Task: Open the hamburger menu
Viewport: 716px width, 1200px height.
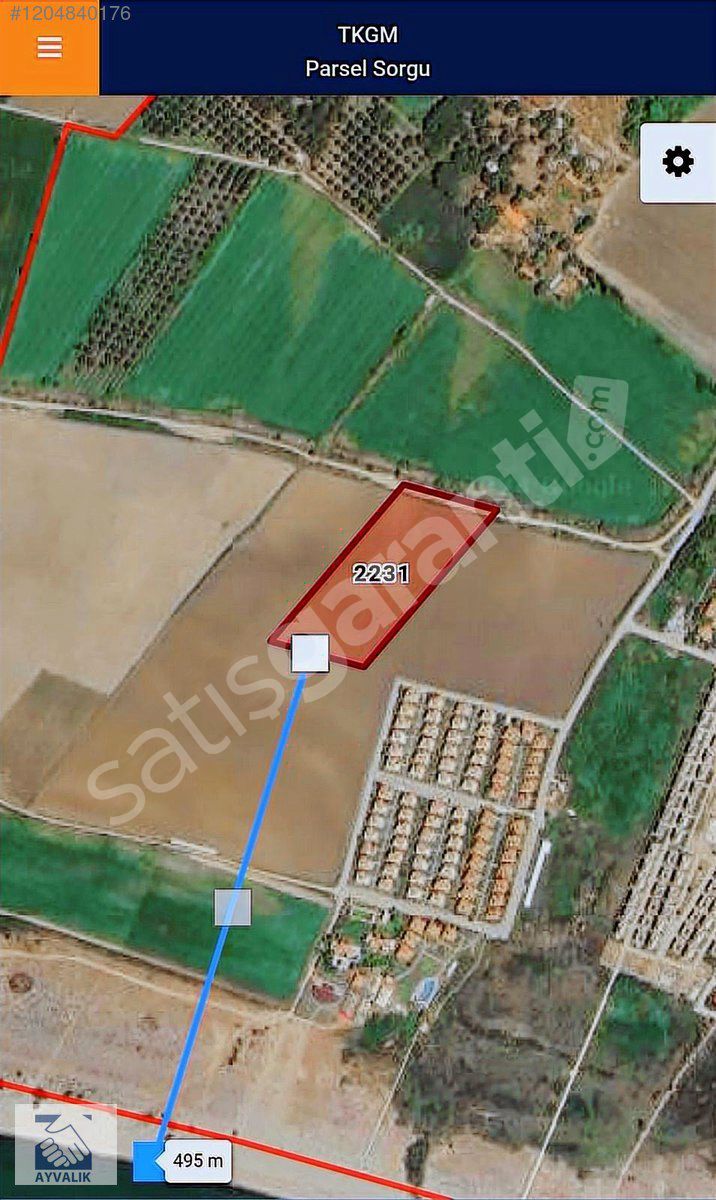Action: pyautogui.click(x=49, y=47)
